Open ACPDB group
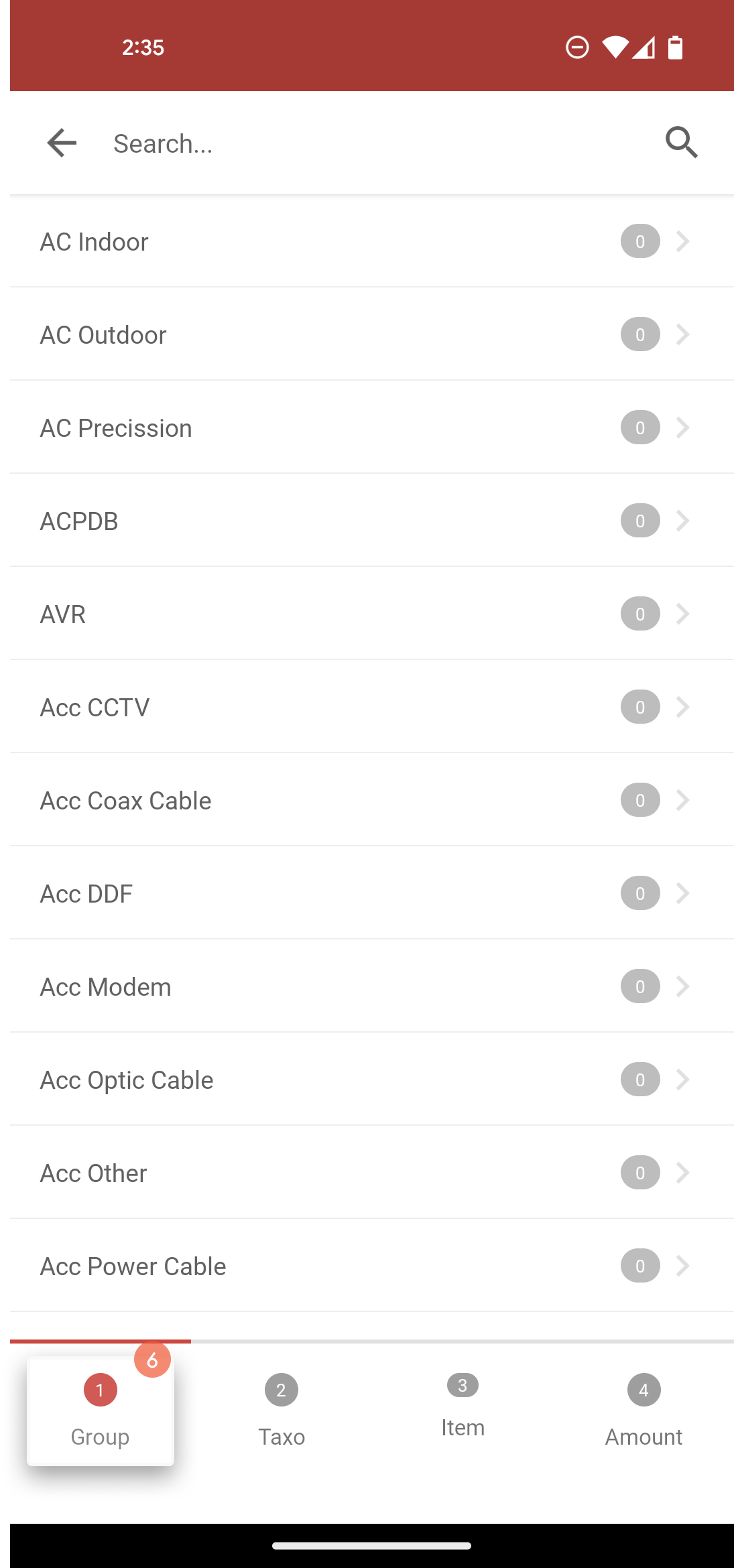This screenshot has height=1568, width=734. coord(372,521)
